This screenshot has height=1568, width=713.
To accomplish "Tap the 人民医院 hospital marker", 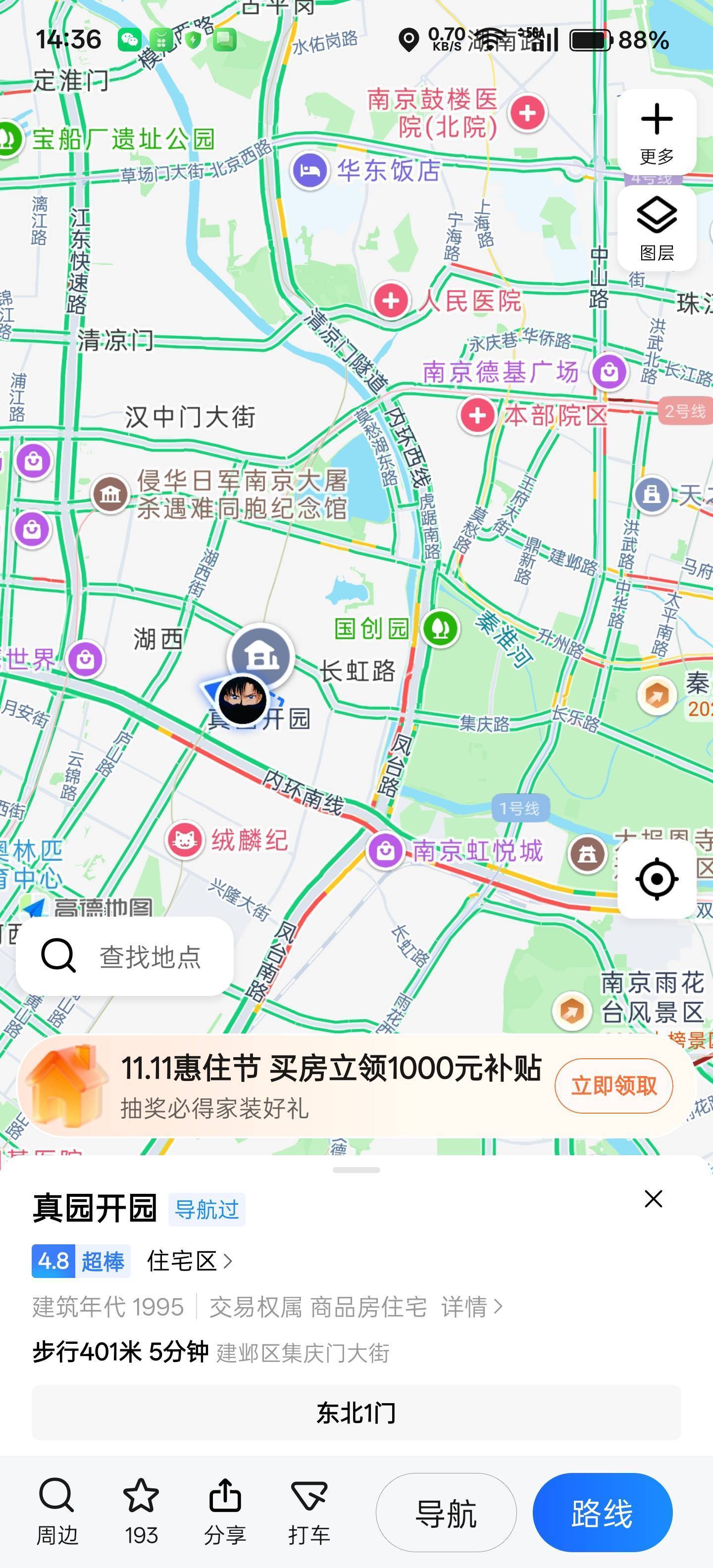I will [391, 300].
